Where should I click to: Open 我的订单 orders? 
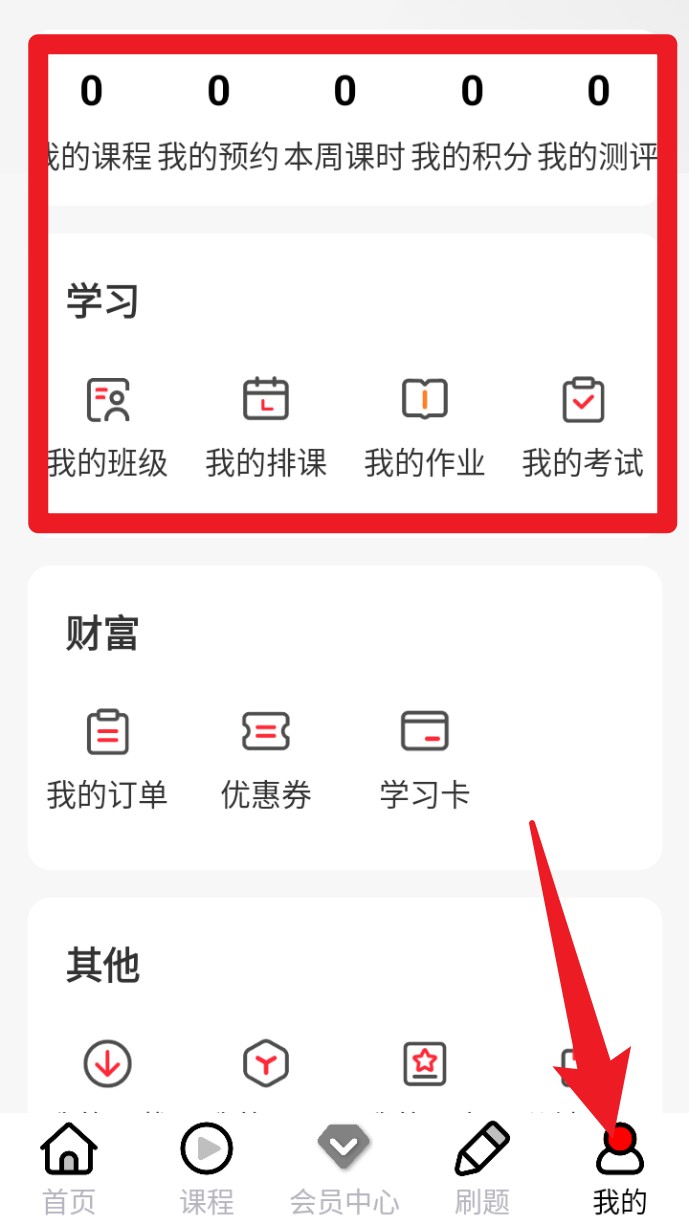click(x=108, y=757)
